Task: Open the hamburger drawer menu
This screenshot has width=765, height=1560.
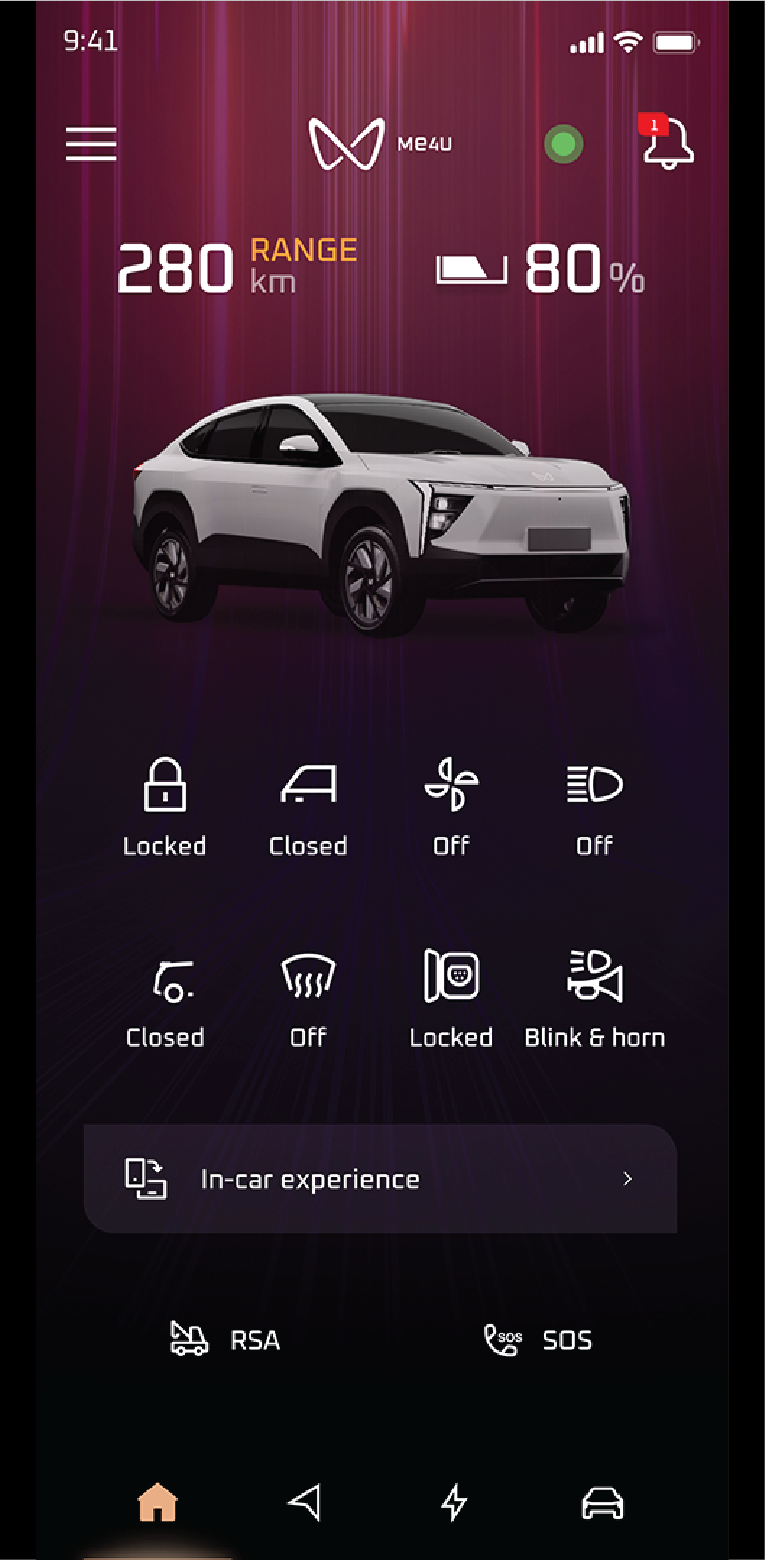Action: (x=91, y=144)
